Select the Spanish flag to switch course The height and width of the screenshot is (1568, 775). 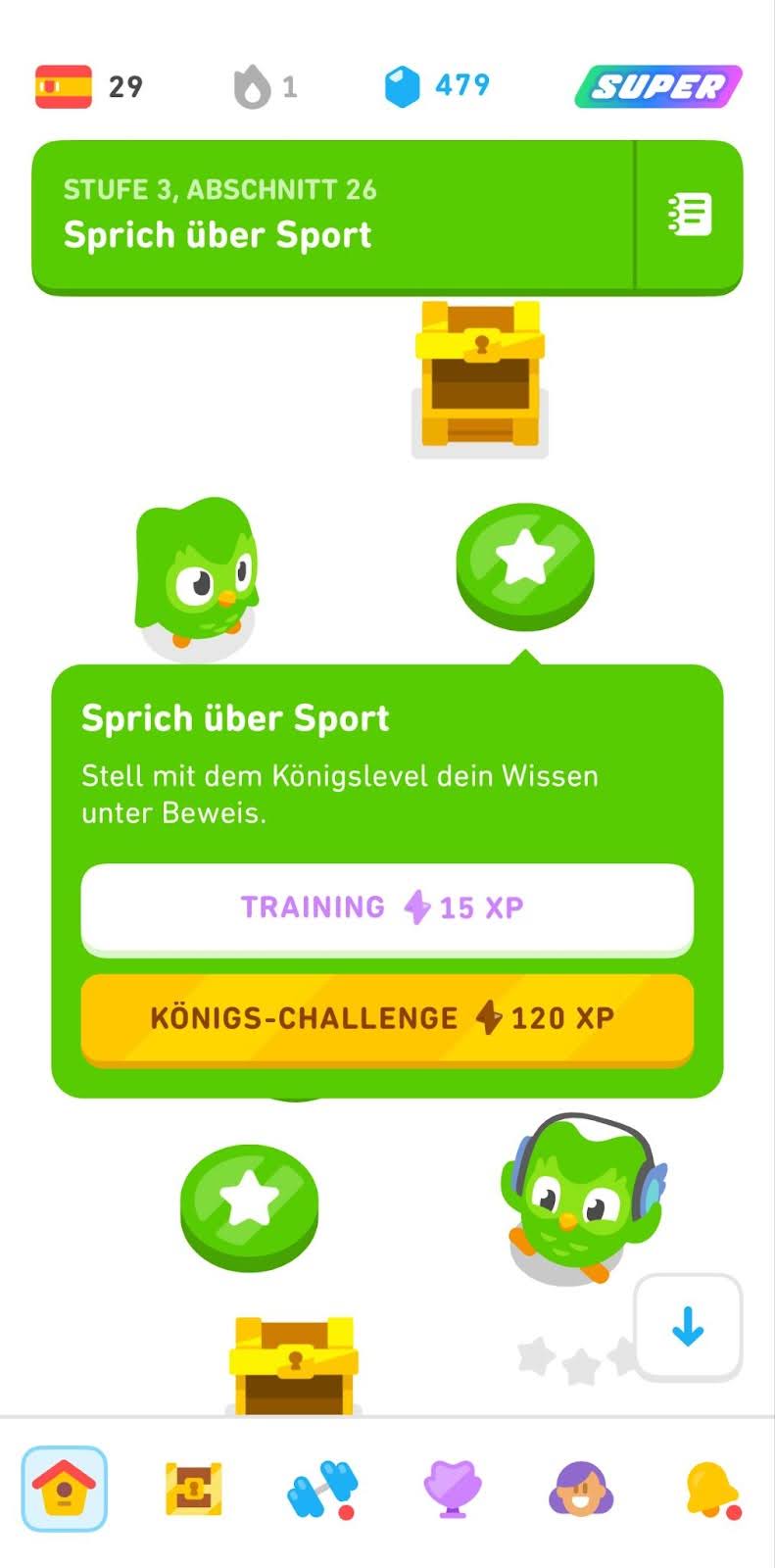point(64,86)
